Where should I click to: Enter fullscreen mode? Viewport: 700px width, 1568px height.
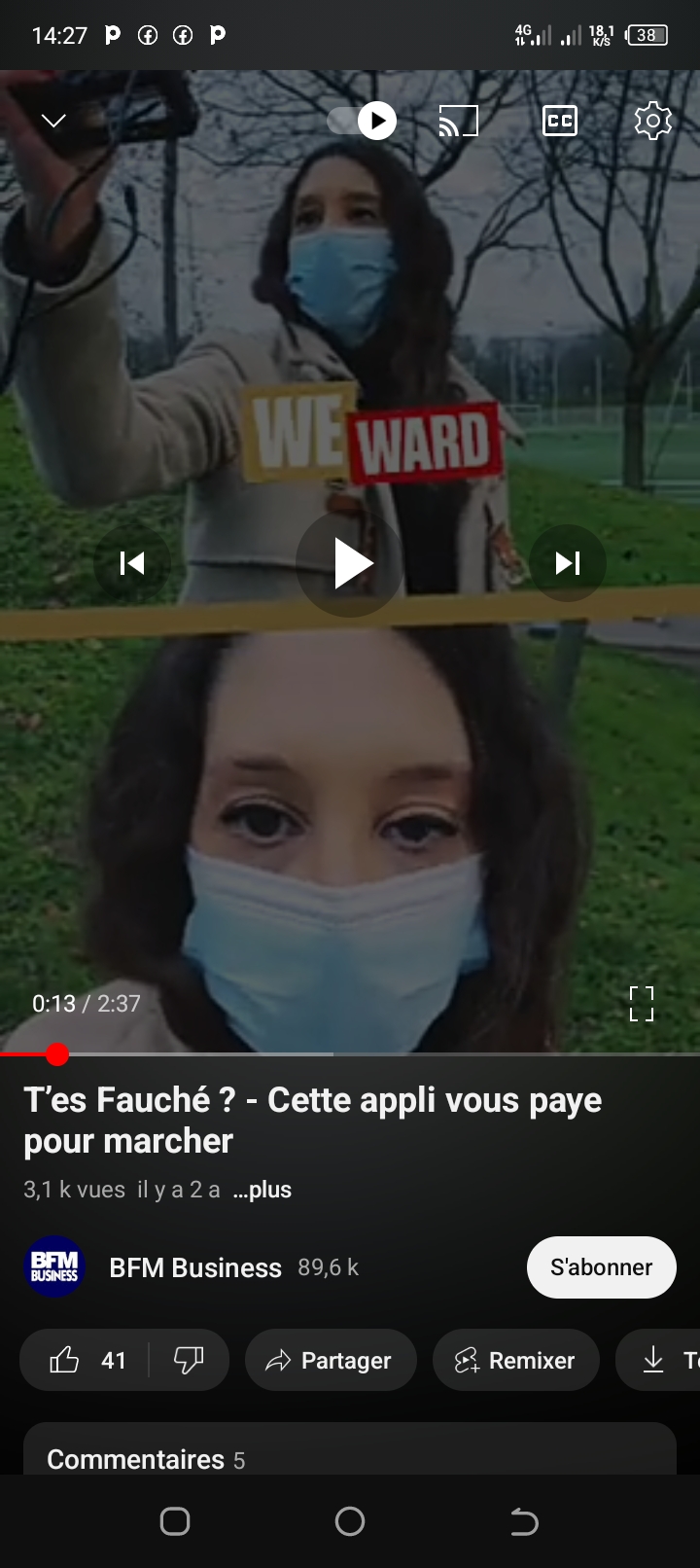click(641, 1003)
